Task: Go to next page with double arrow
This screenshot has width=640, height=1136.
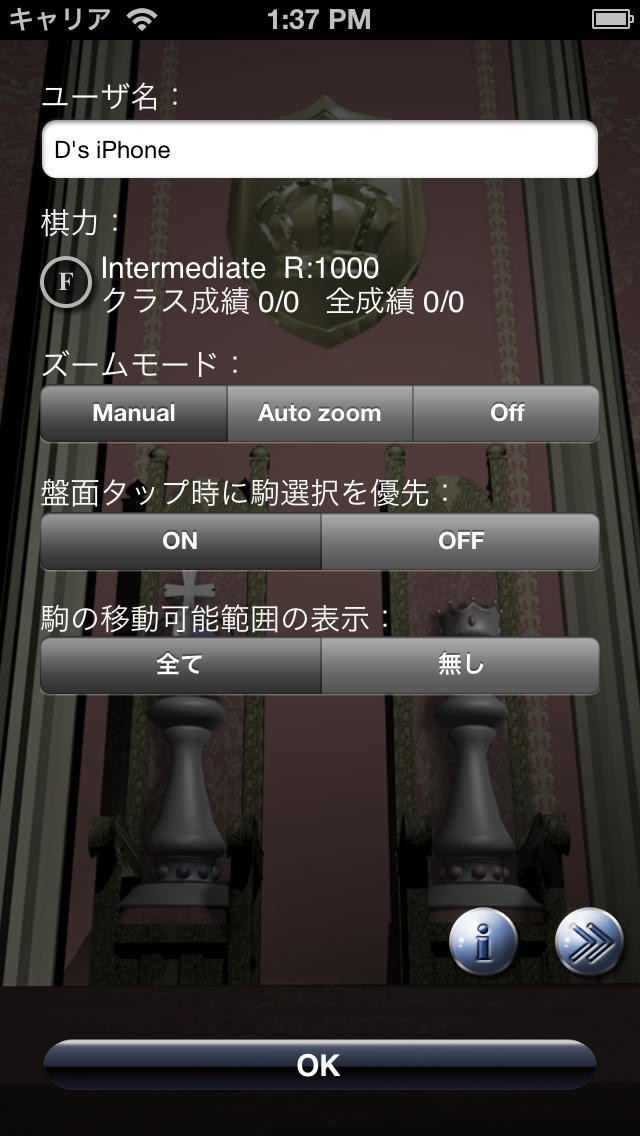Action: click(x=589, y=942)
